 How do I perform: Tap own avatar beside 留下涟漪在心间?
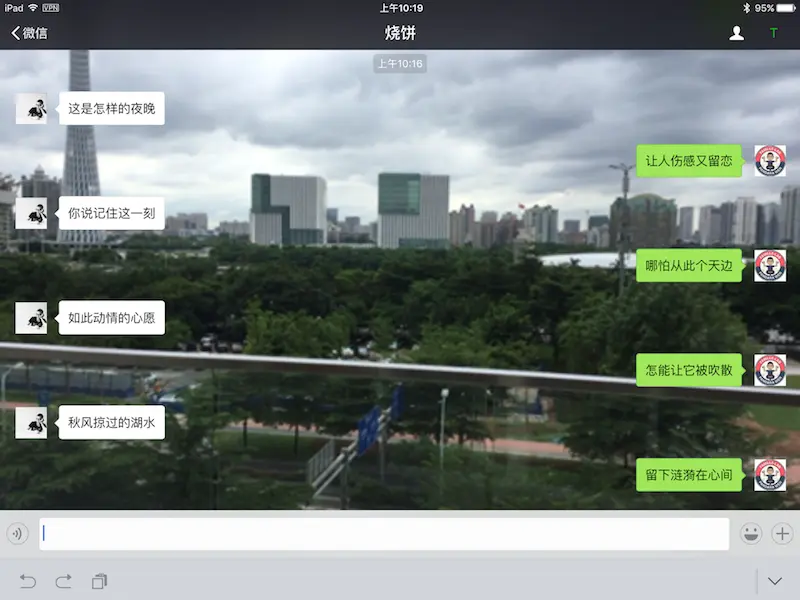769,475
